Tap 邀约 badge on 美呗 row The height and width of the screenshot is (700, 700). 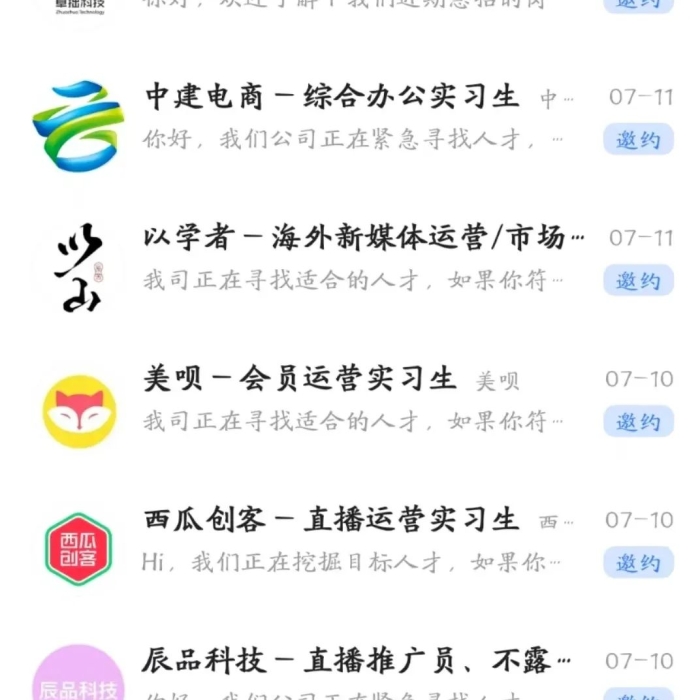coord(638,421)
